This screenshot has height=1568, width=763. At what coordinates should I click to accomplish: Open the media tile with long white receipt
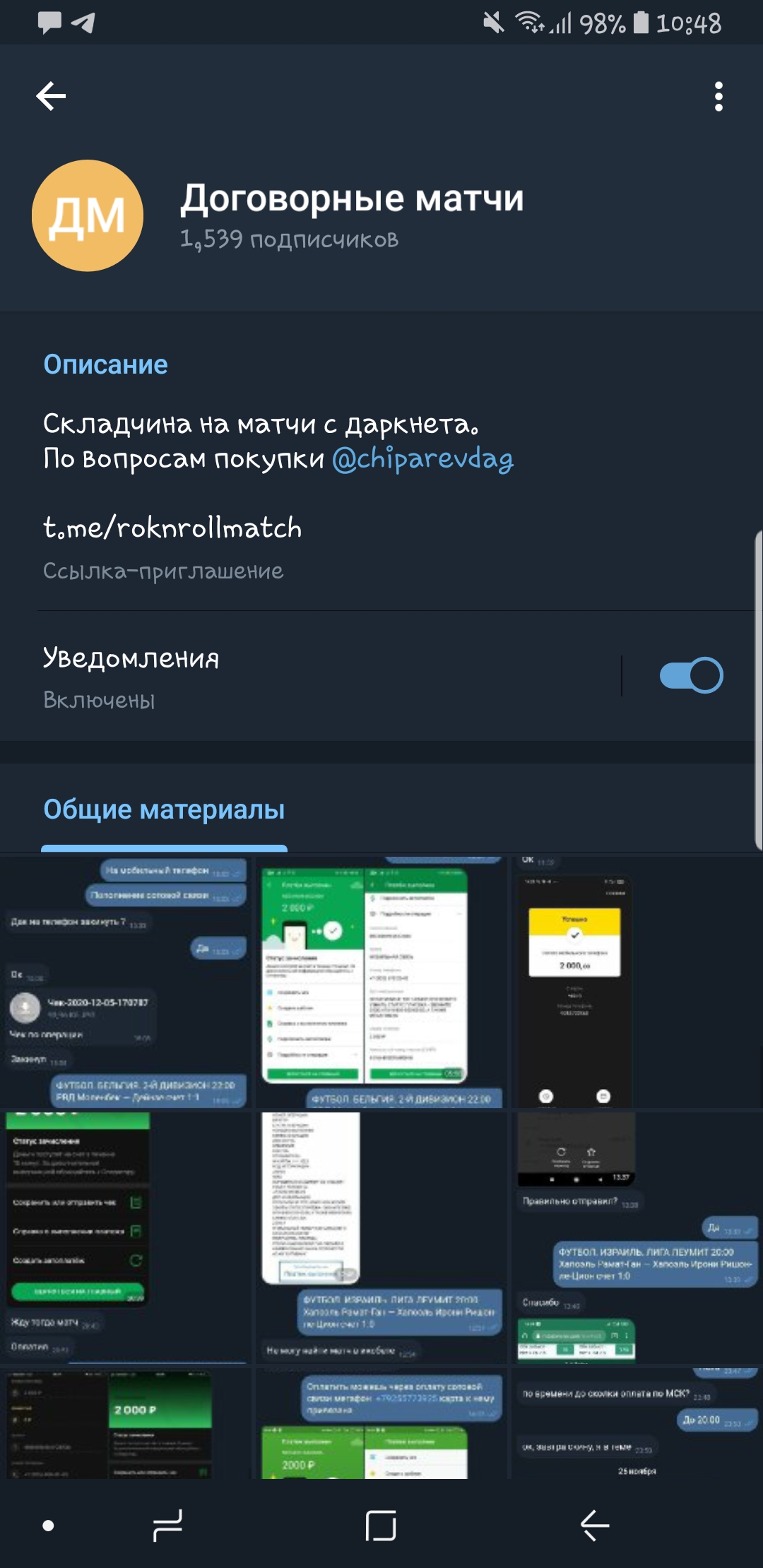click(381, 1237)
